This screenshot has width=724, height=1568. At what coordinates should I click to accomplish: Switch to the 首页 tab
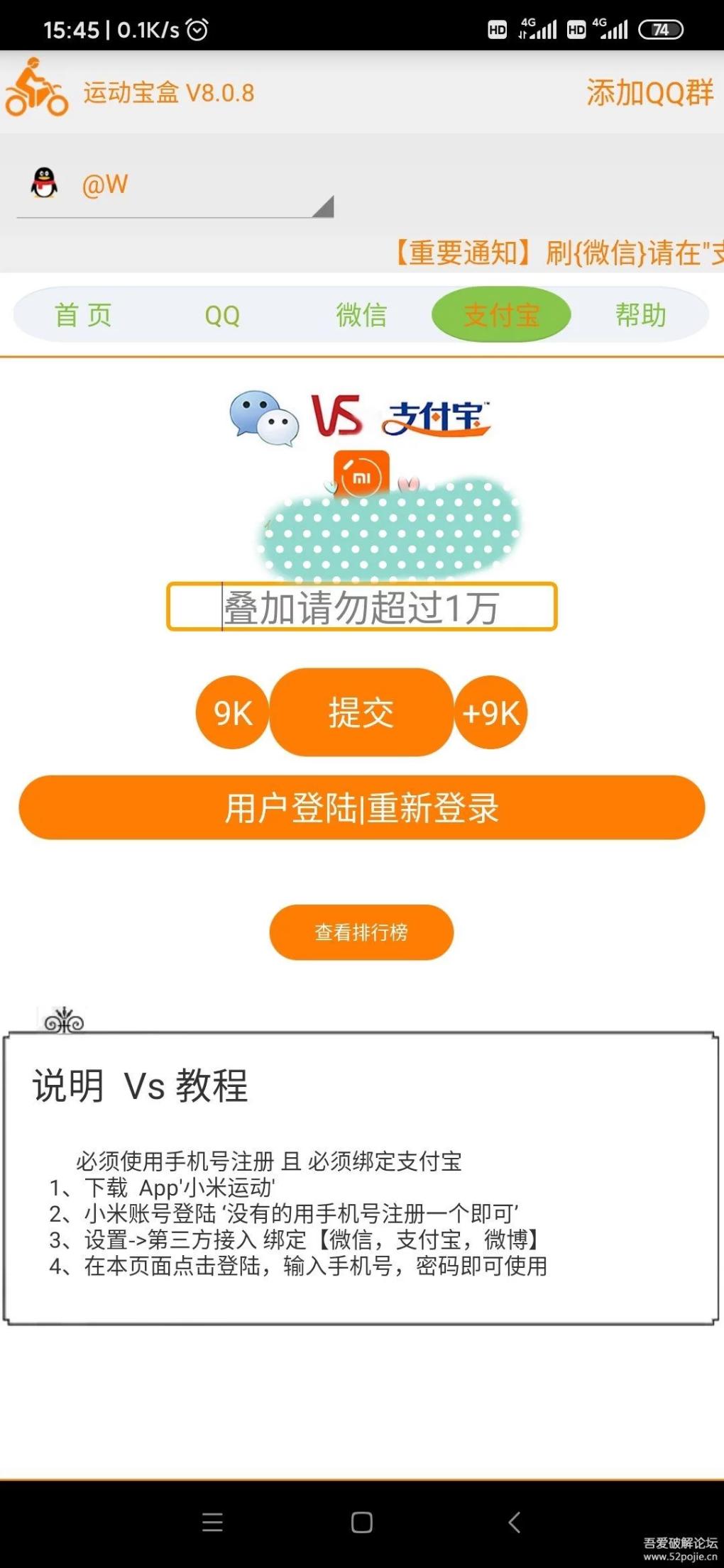coord(83,315)
